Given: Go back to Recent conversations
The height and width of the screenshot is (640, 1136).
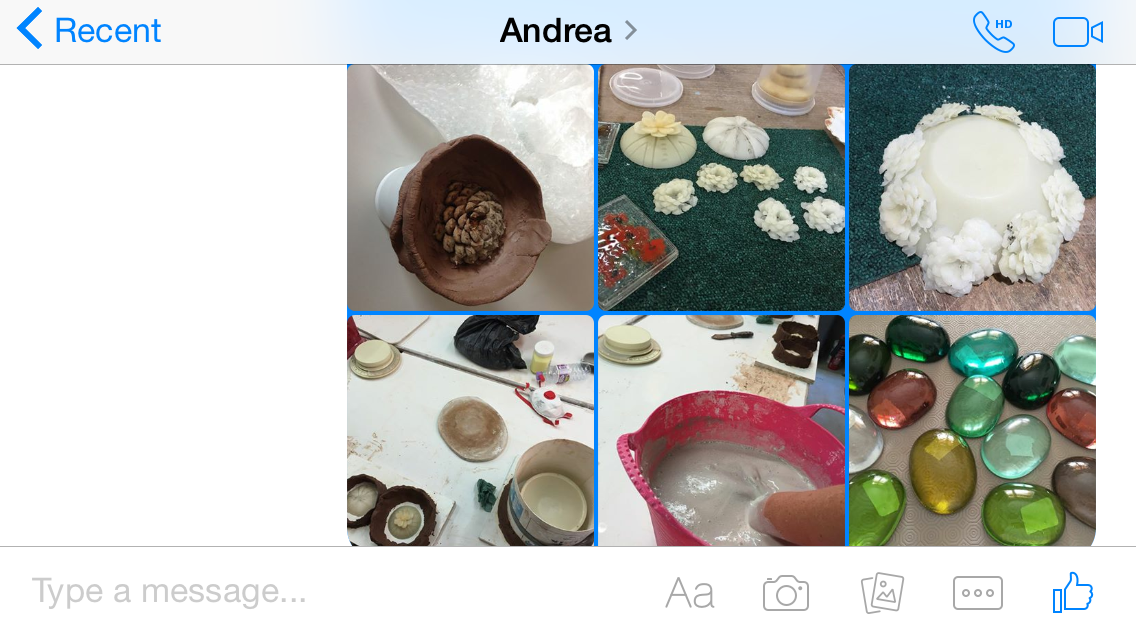Looking at the screenshot, I should [88, 30].
